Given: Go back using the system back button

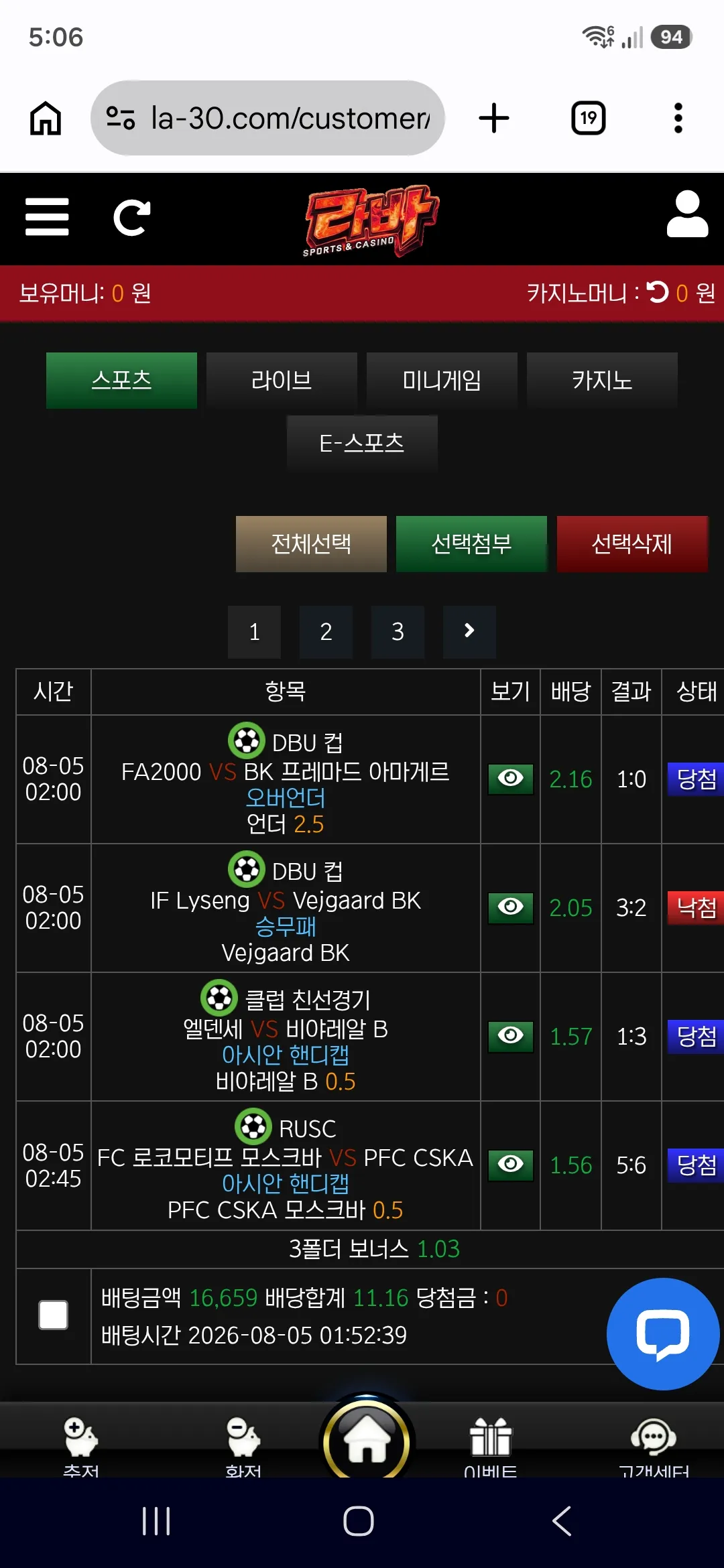Looking at the screenshot, I should 562,1521.
